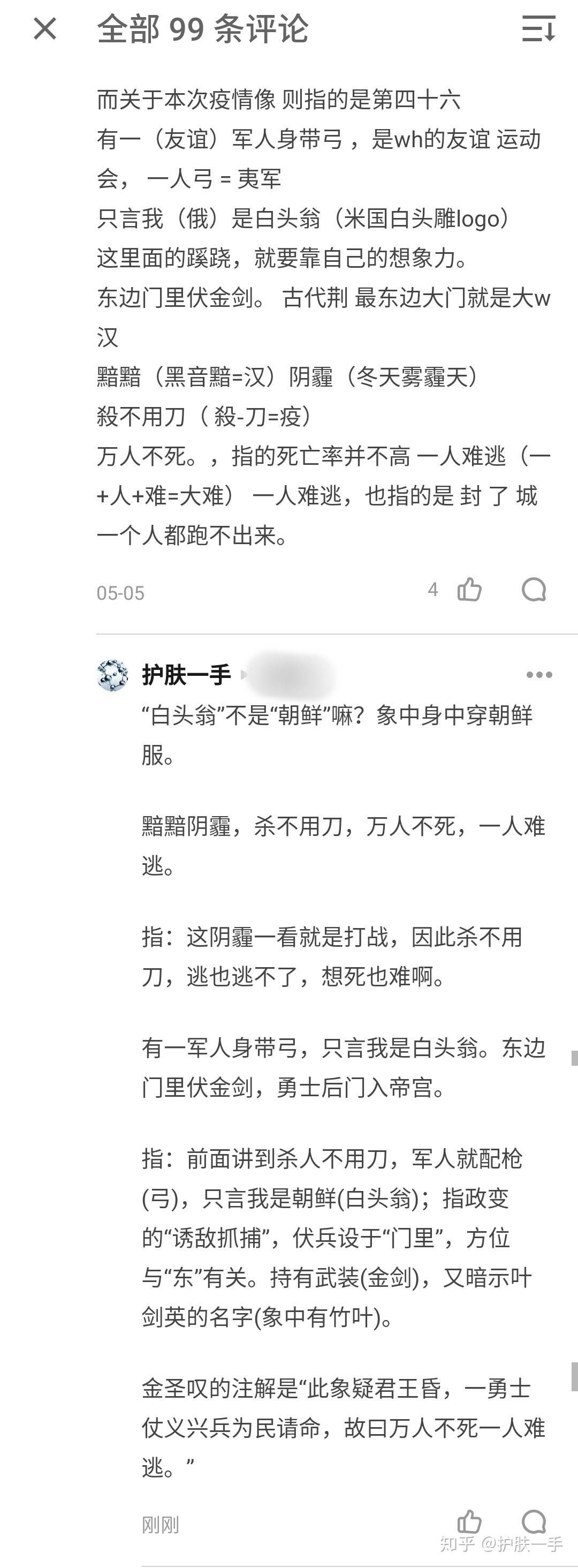Open more options for 护肤一手's comment
Screen dimensions: 578x1568
pyautogui.click(x=539, y=675)
